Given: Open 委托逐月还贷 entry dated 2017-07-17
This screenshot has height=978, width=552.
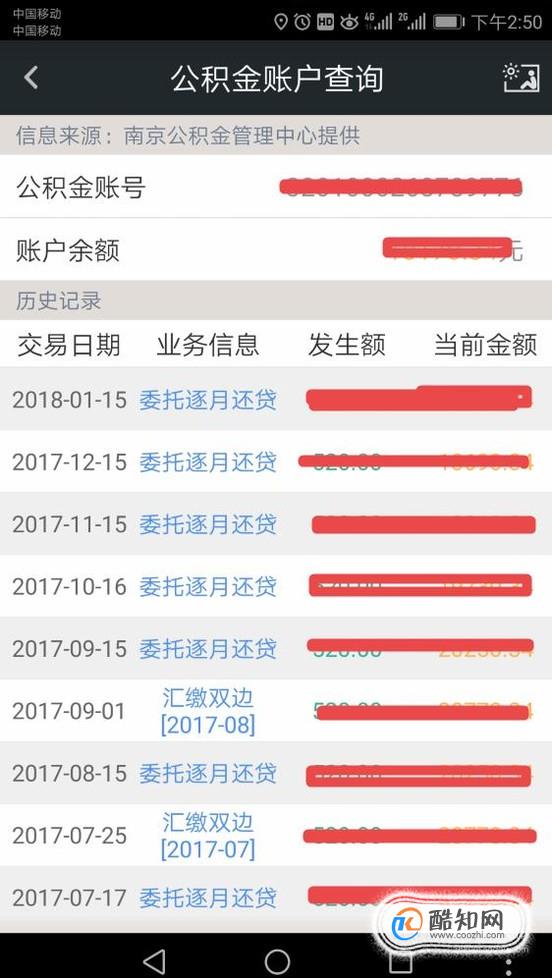Looking at the screenshot, I should (x=208, y=898).
